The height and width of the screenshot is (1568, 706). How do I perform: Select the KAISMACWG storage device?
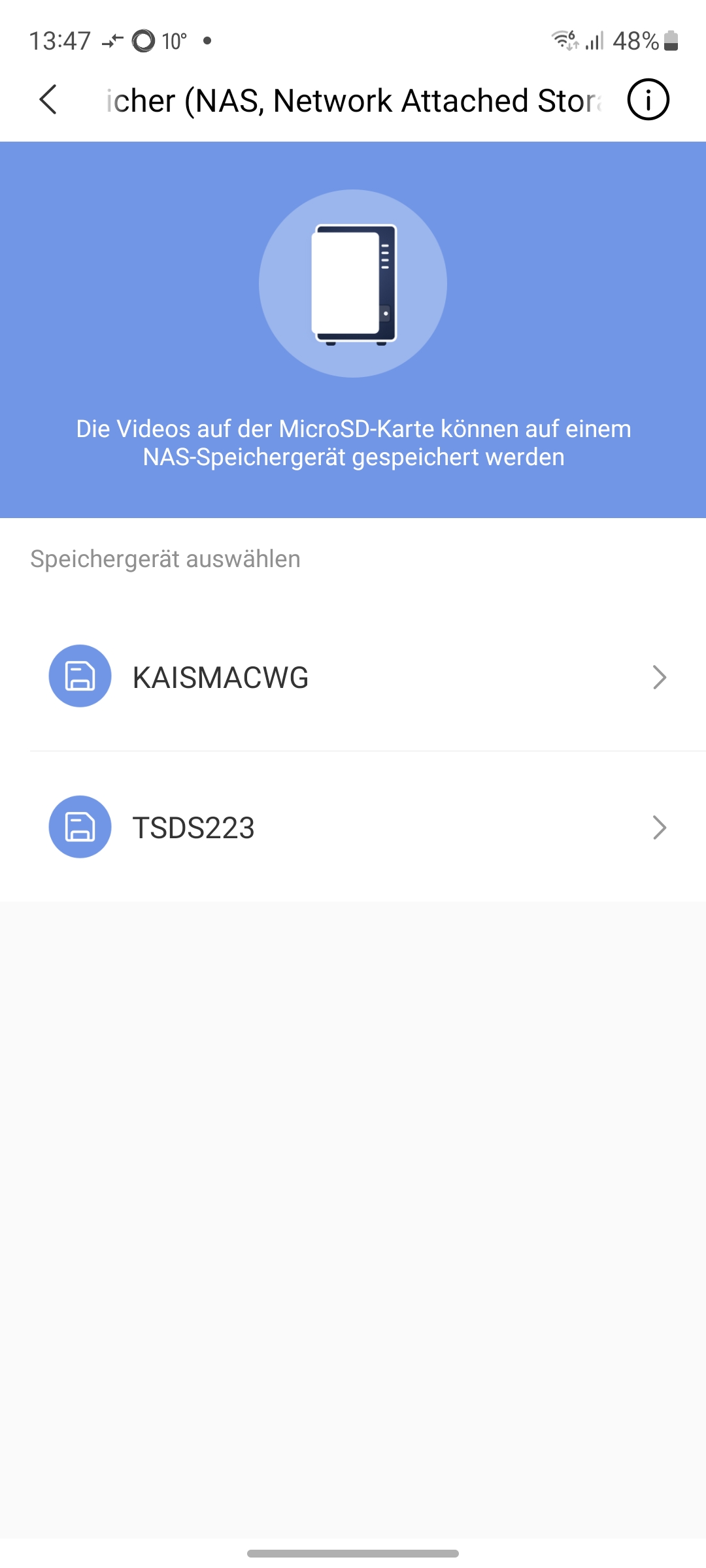coord(353,677)
